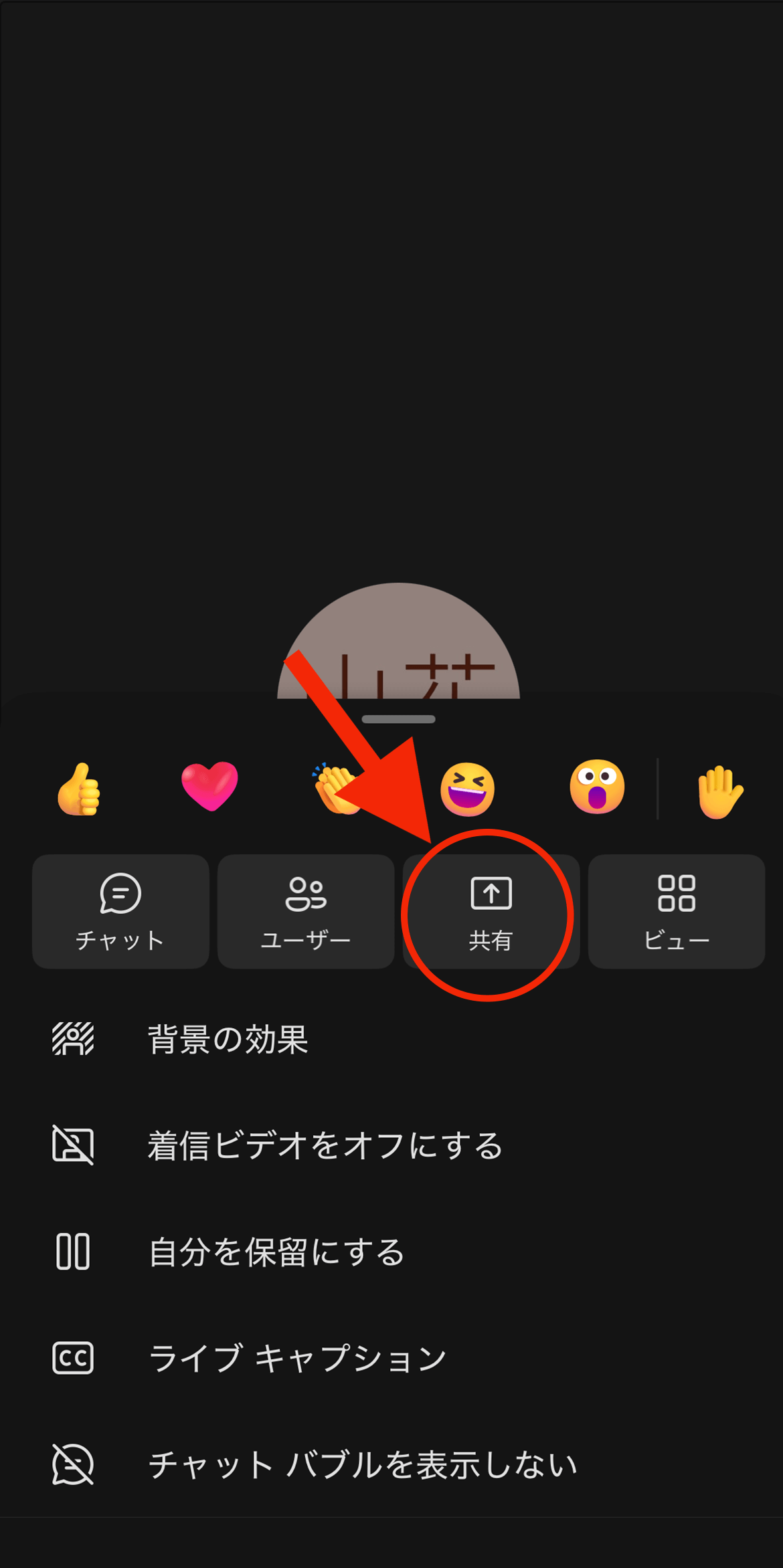The height and width of the screenshot is (1568, 783).
Task: Show participants via ユーザー button
Action: click(306, 911)
